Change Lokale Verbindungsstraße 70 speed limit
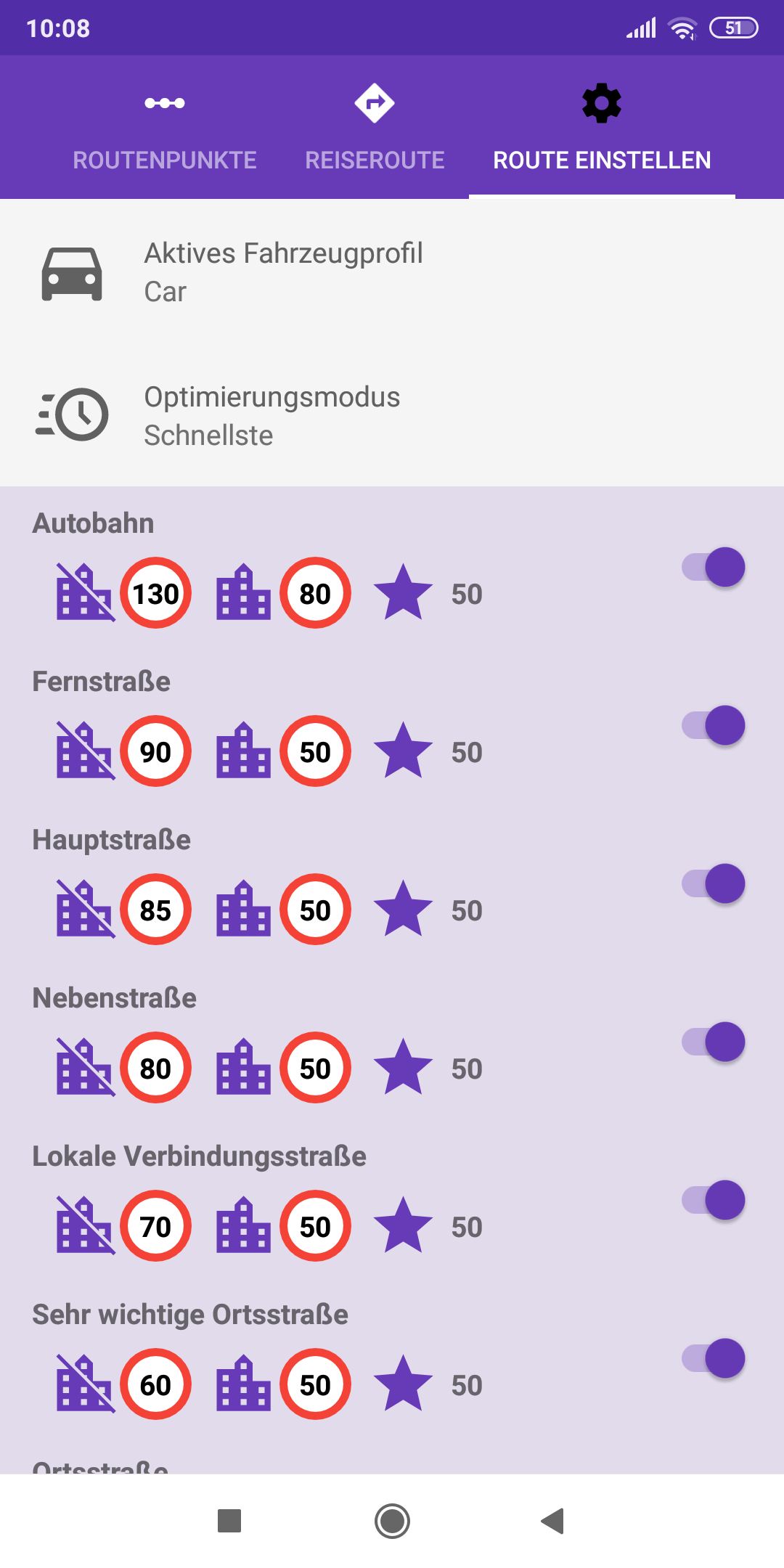Image resolution: width=784 pixels, height=1568 pixels. pos(155,1226)
